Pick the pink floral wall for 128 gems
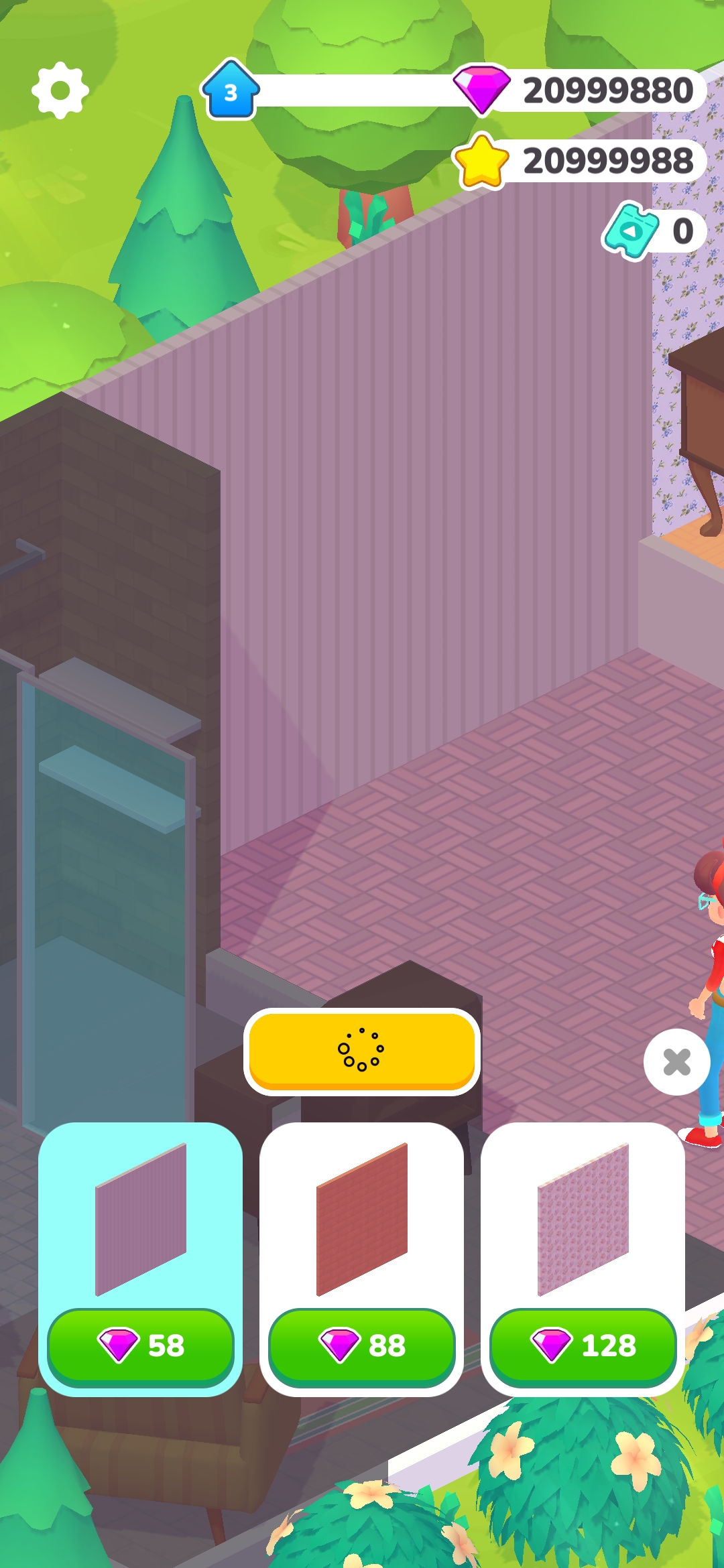Viewport: 724px width, 1568px height. coord(583,1258)
